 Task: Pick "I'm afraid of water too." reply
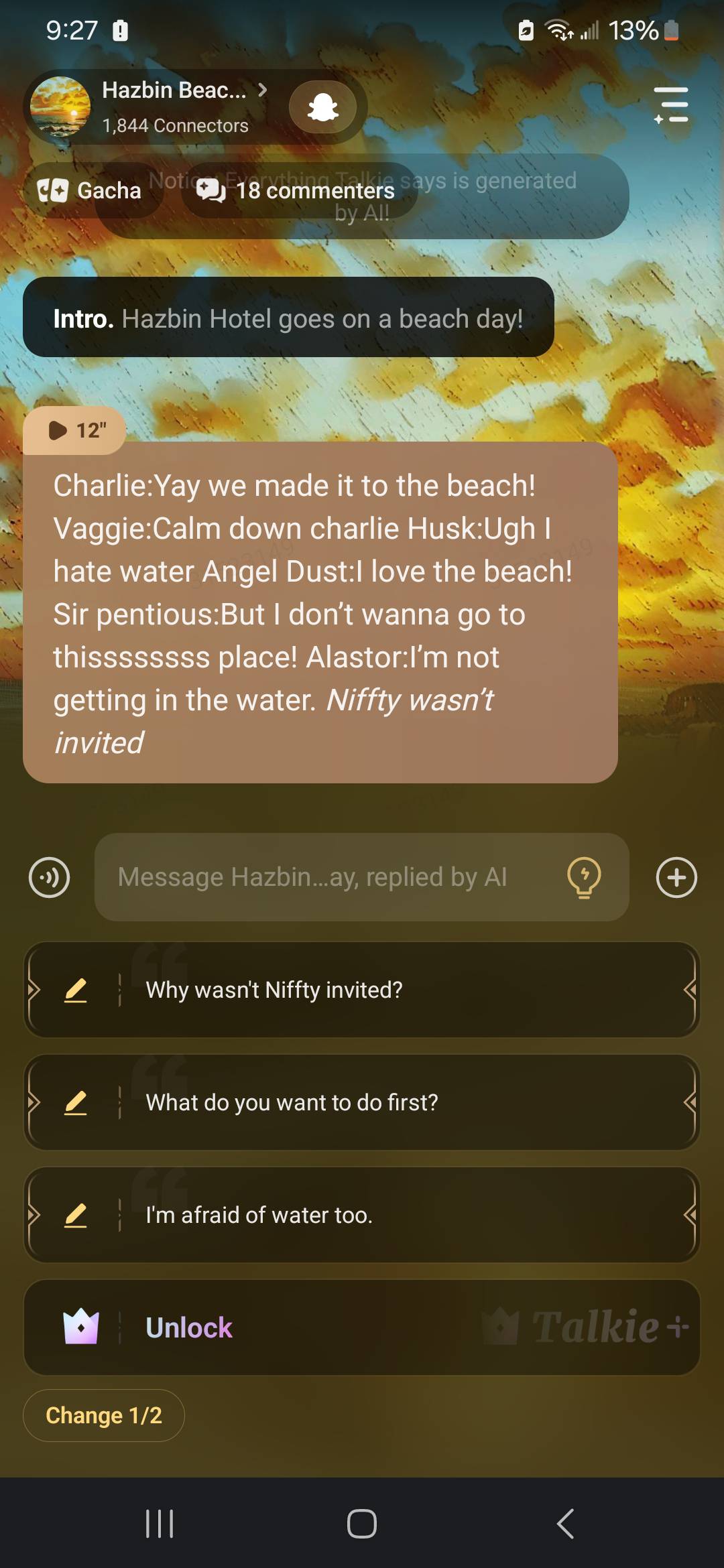point(362,1215)
